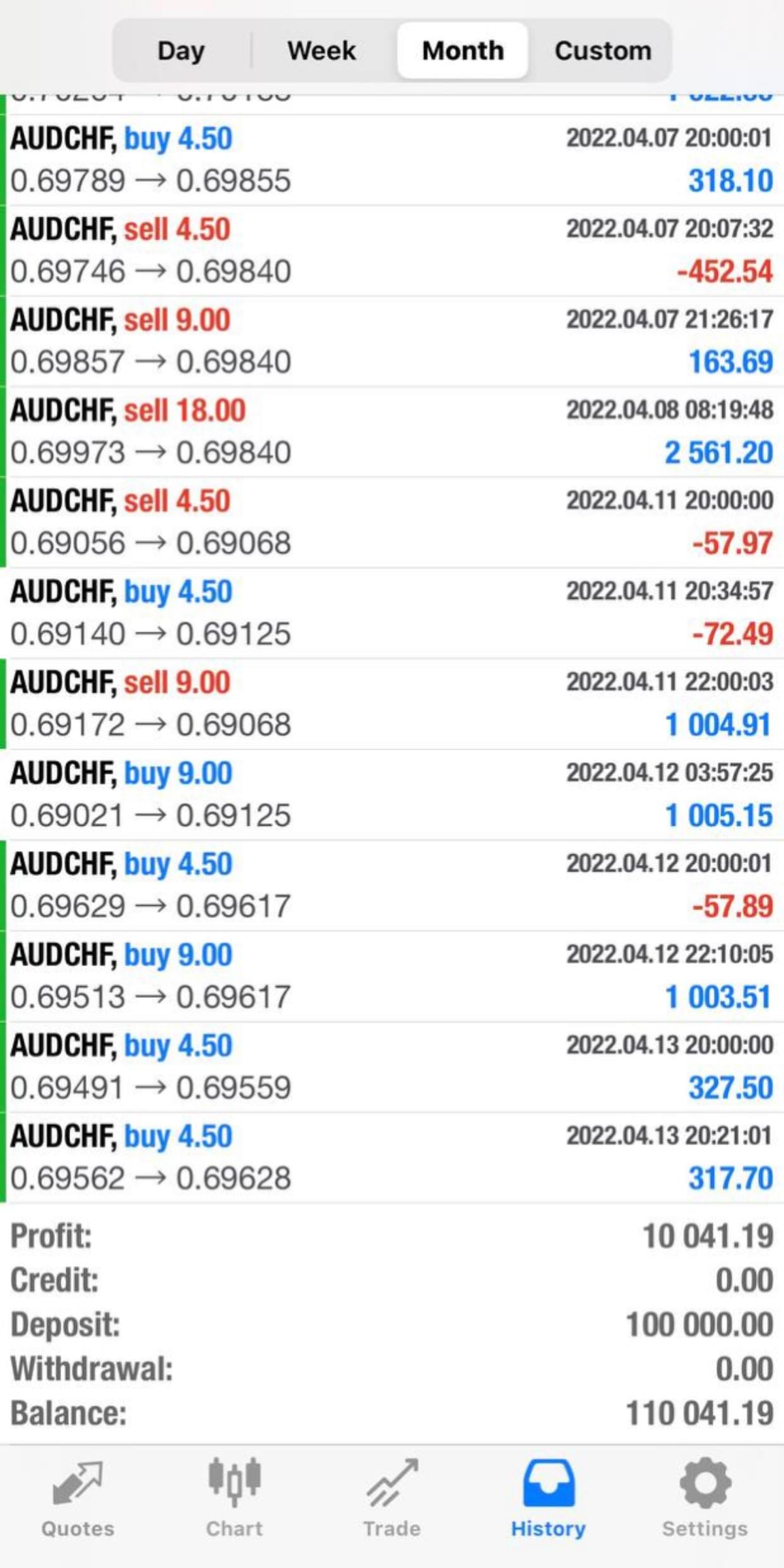Image resolution: width=784 pixels, height=1568 pixels.
Task: Open the Settings tab
Action: [x=704, y=1497]
